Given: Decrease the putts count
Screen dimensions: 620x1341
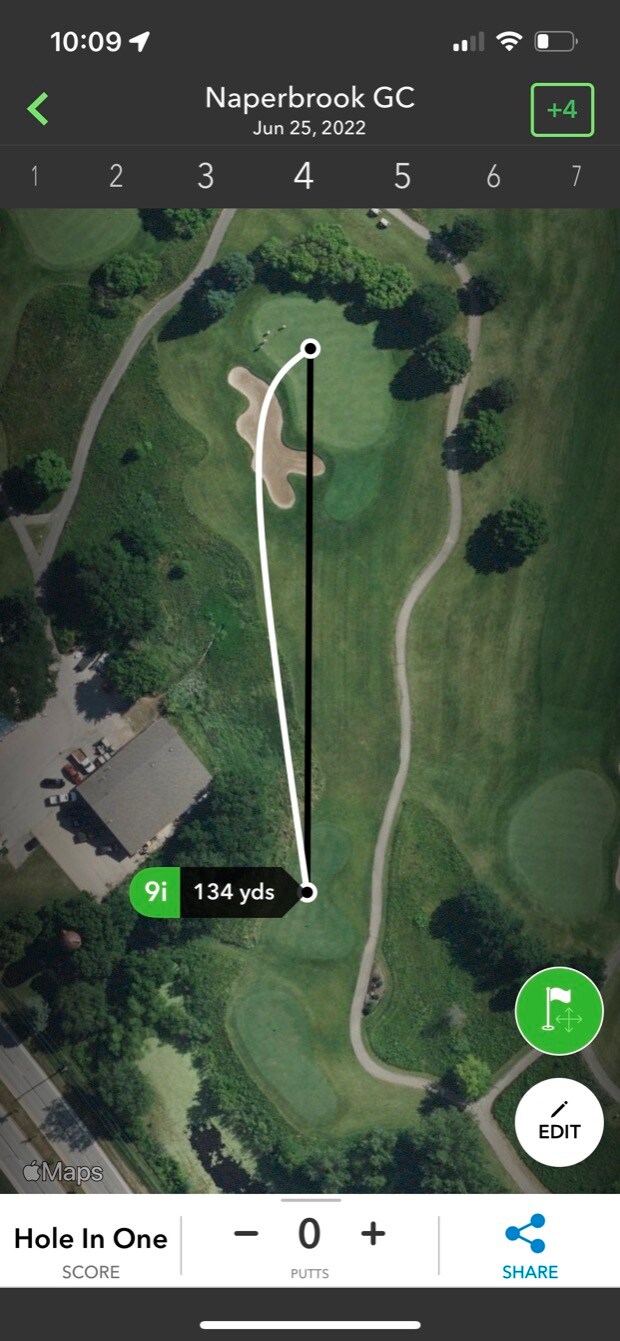Looking at the screenshot, I should pyautogui.click(x=246, y=1233).
